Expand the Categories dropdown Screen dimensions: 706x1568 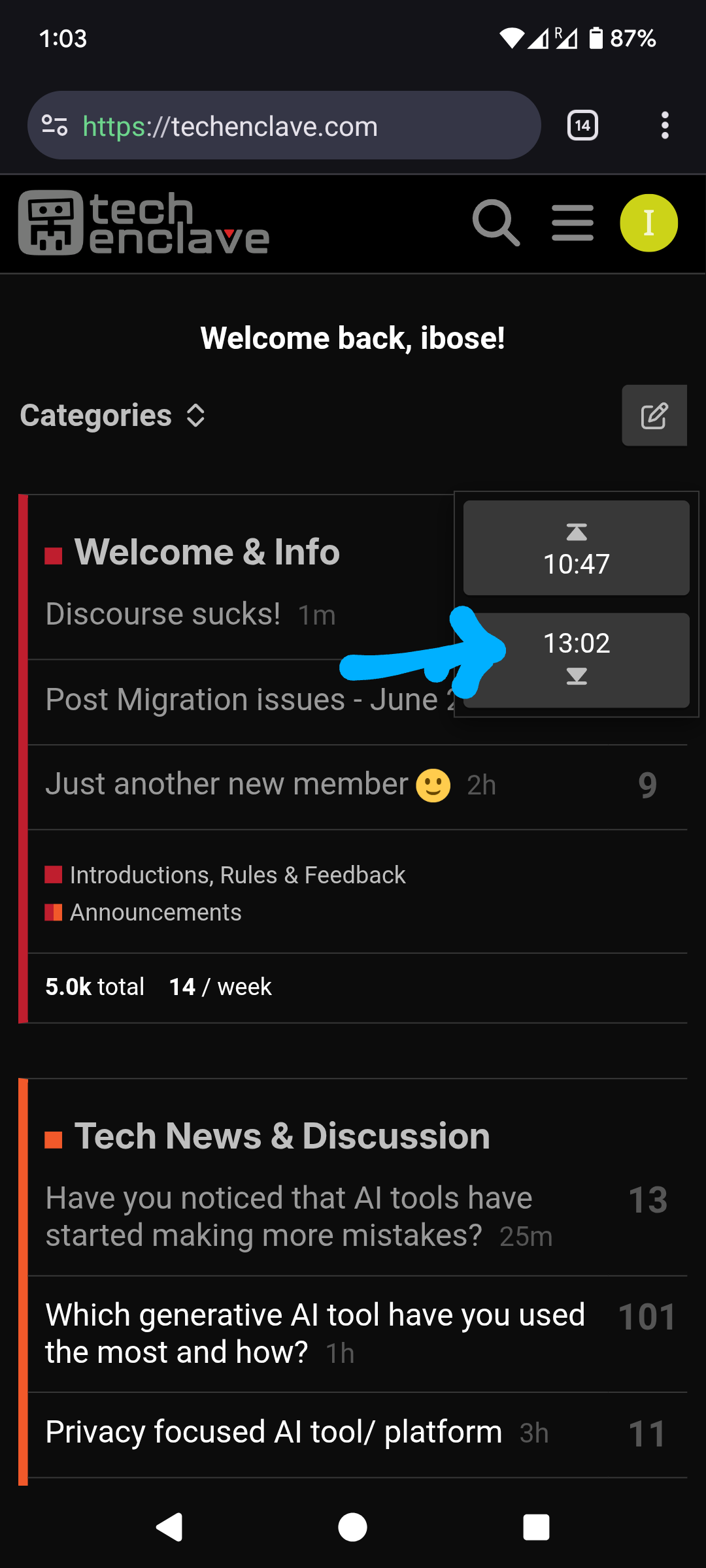click(113, 416)
